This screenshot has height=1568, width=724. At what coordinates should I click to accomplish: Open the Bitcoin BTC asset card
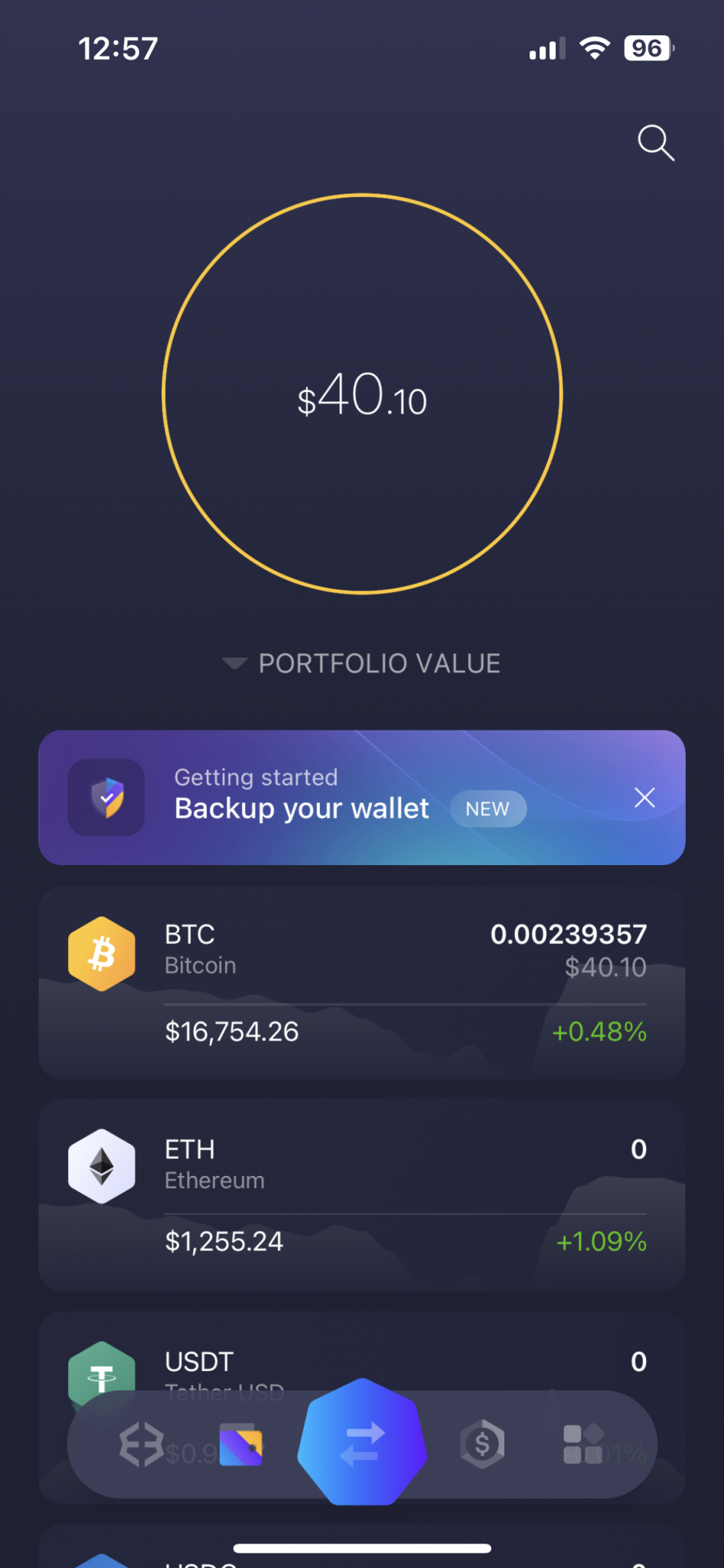coord(361,983)
